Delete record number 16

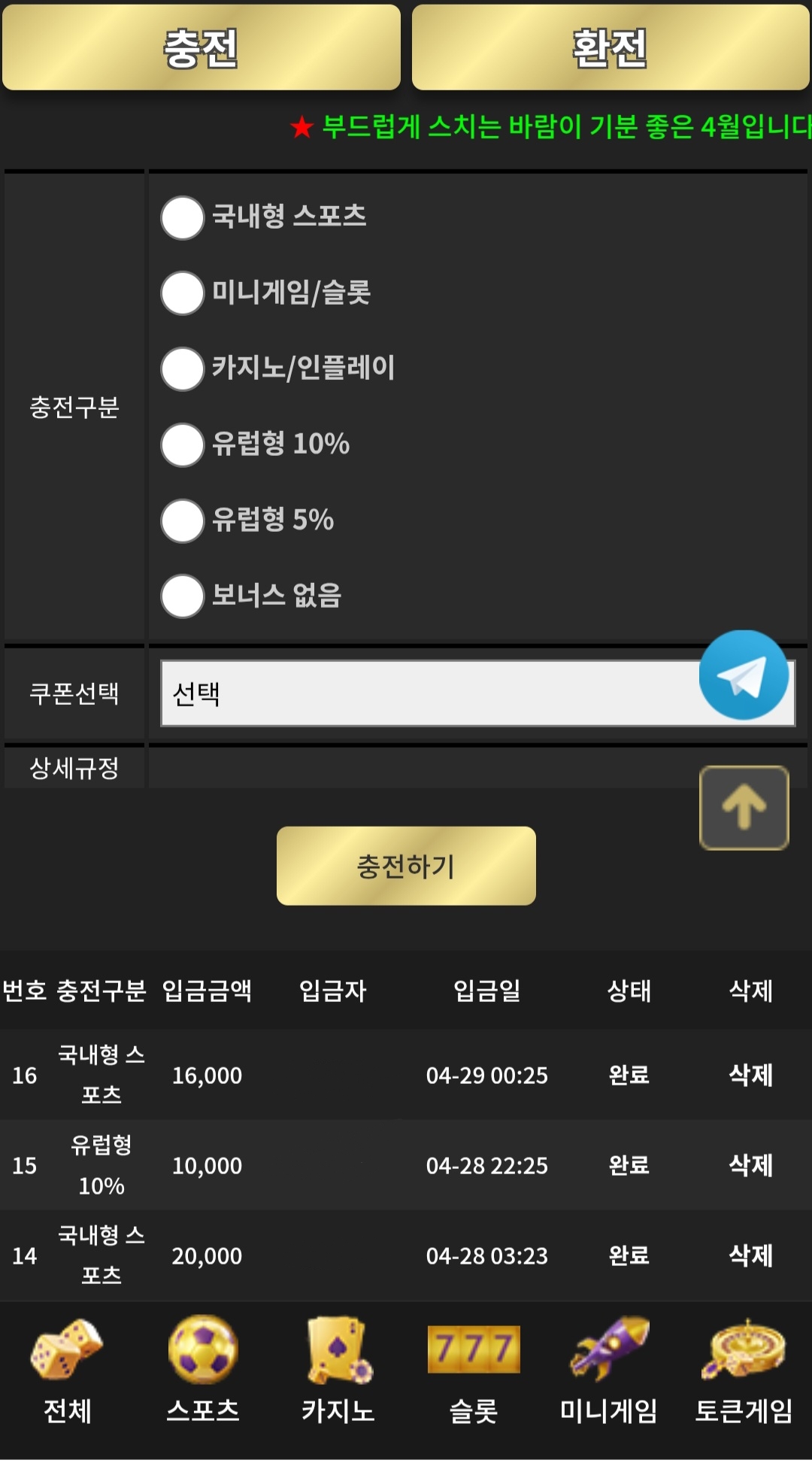(750, 1074)
